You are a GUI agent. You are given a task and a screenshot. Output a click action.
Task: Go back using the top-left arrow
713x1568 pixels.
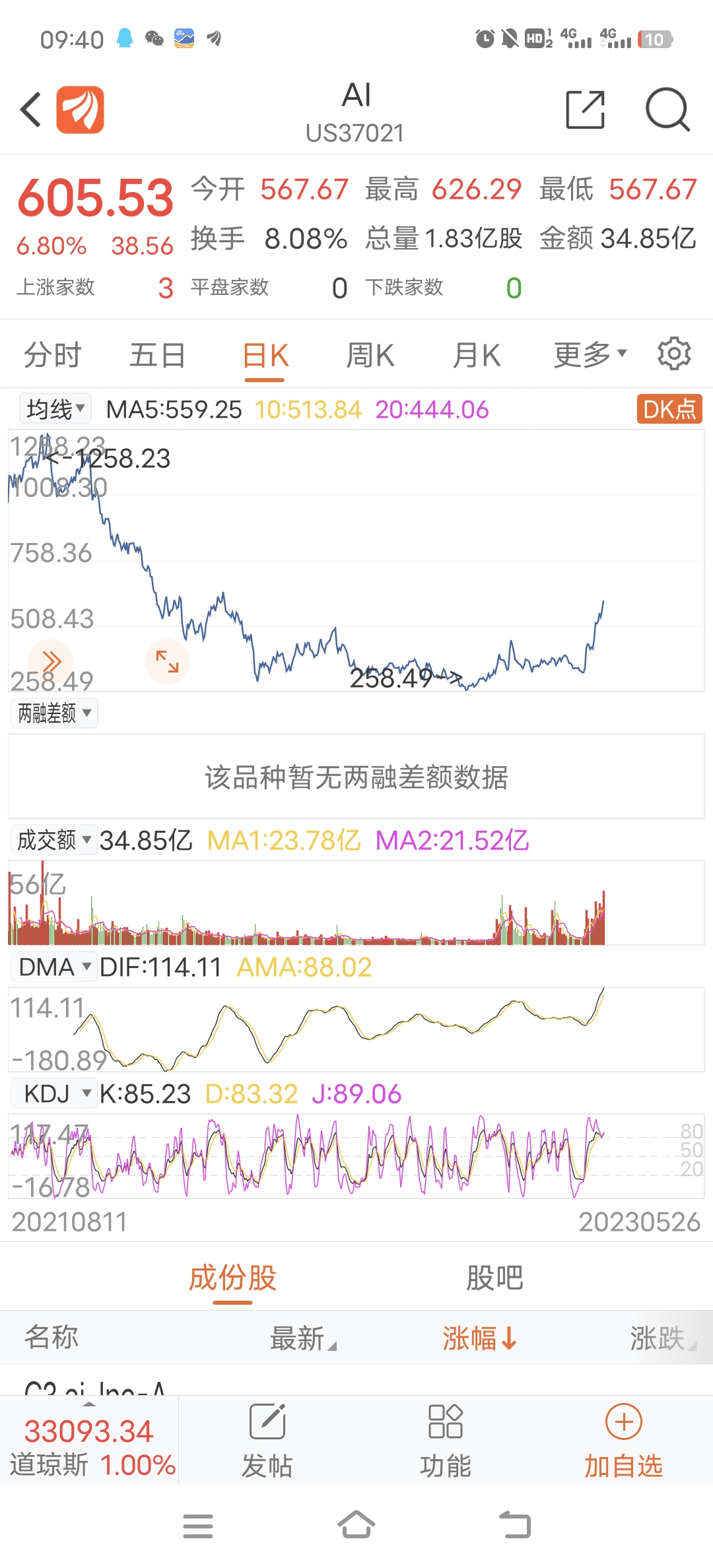pyautogui.click(x=31, y=110)
